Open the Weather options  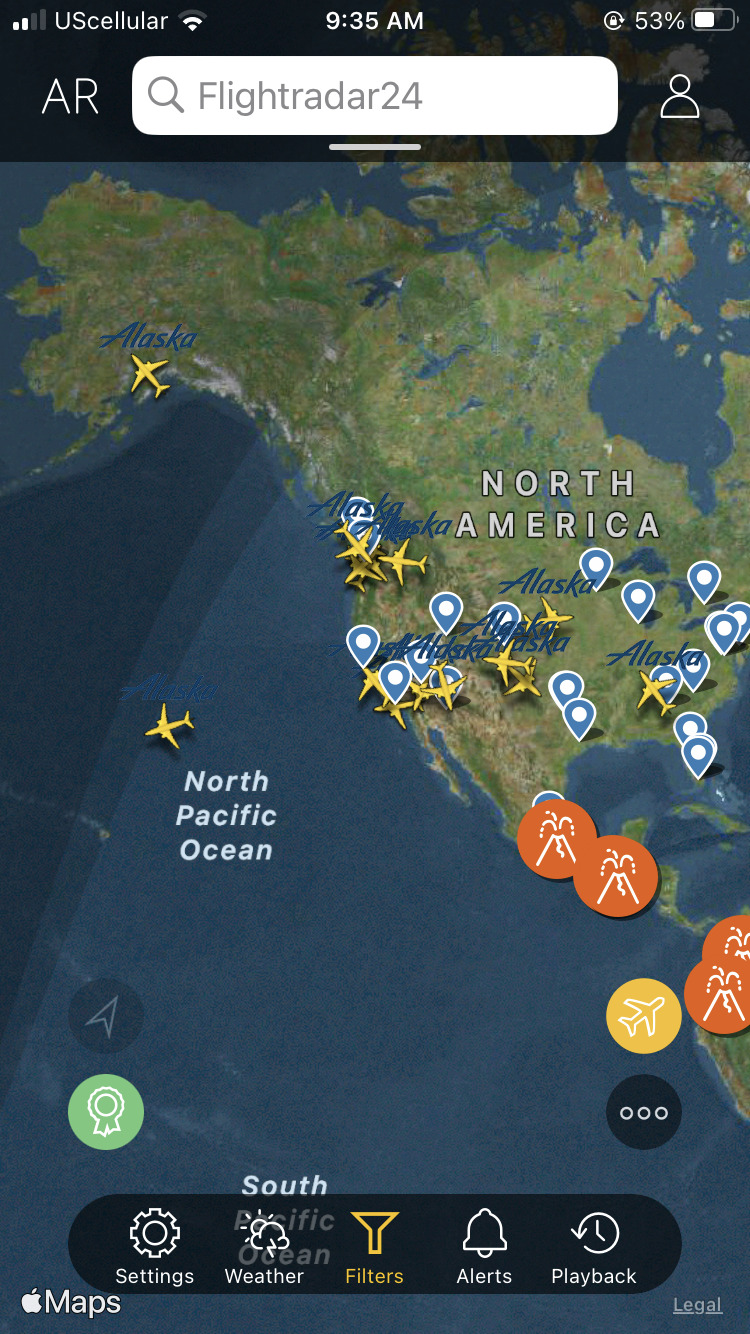pos(264,1246)
